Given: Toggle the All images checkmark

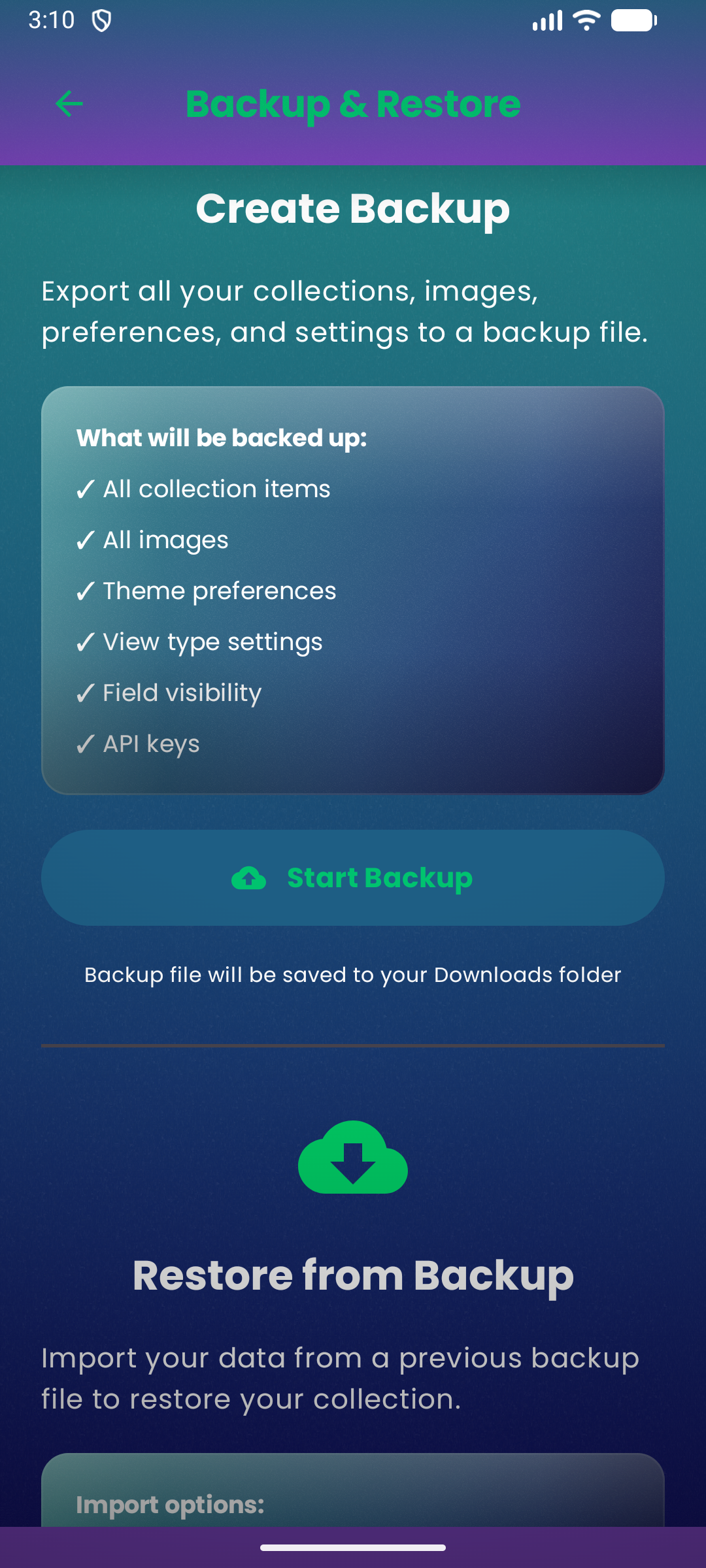Looking at the screenshot, I should (86, 540).
